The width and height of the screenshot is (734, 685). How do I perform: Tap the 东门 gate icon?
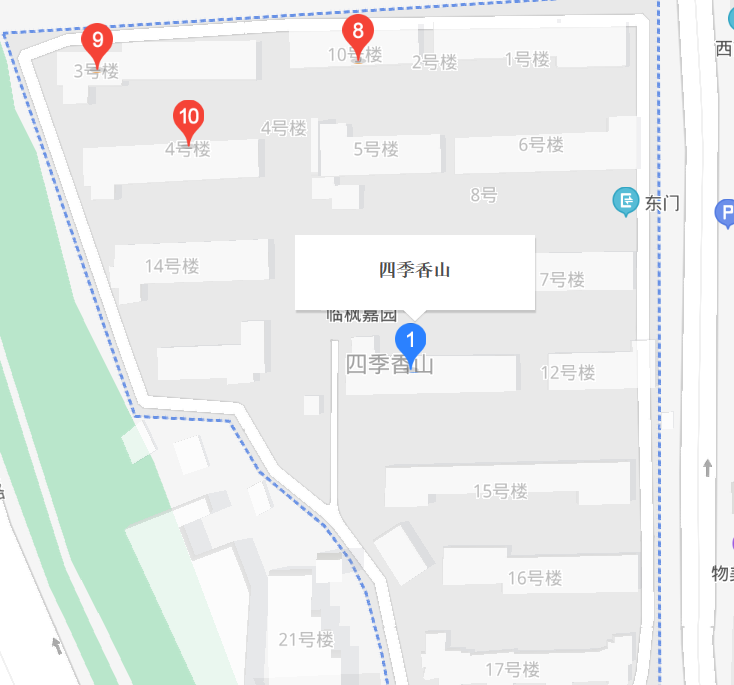625,201
